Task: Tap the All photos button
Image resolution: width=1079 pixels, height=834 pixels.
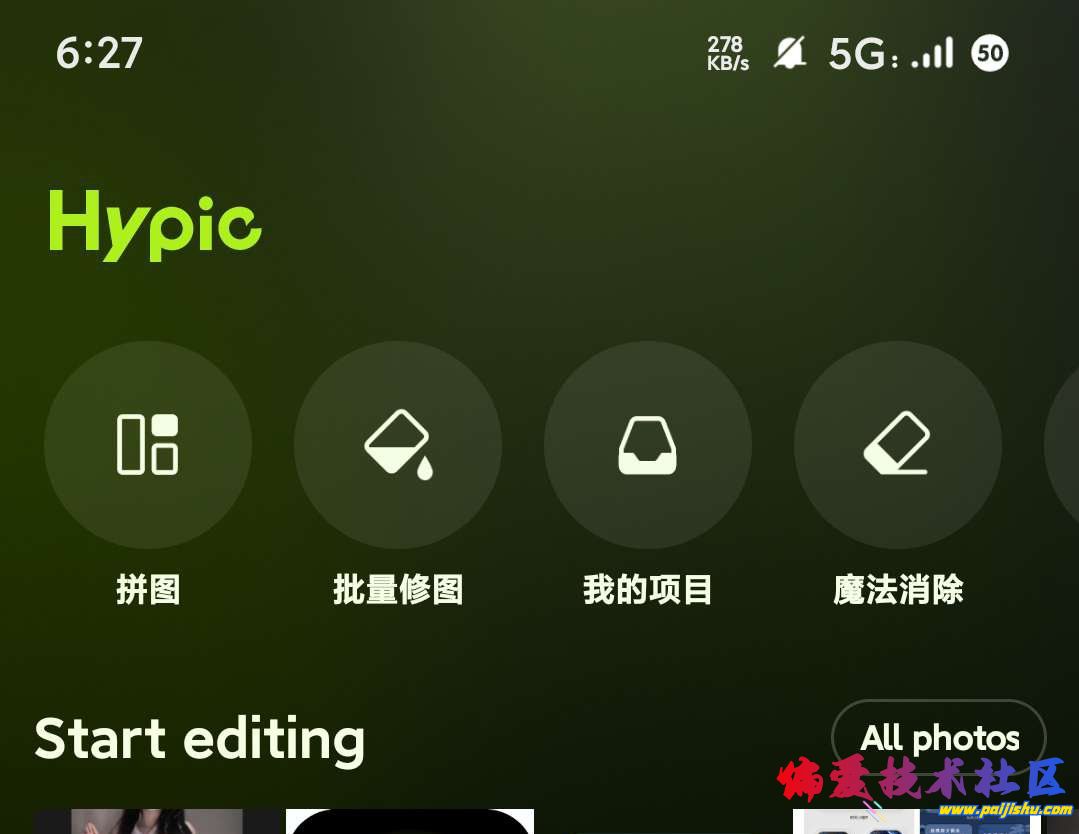Action: pyautogui.click(x=939, y=738)
